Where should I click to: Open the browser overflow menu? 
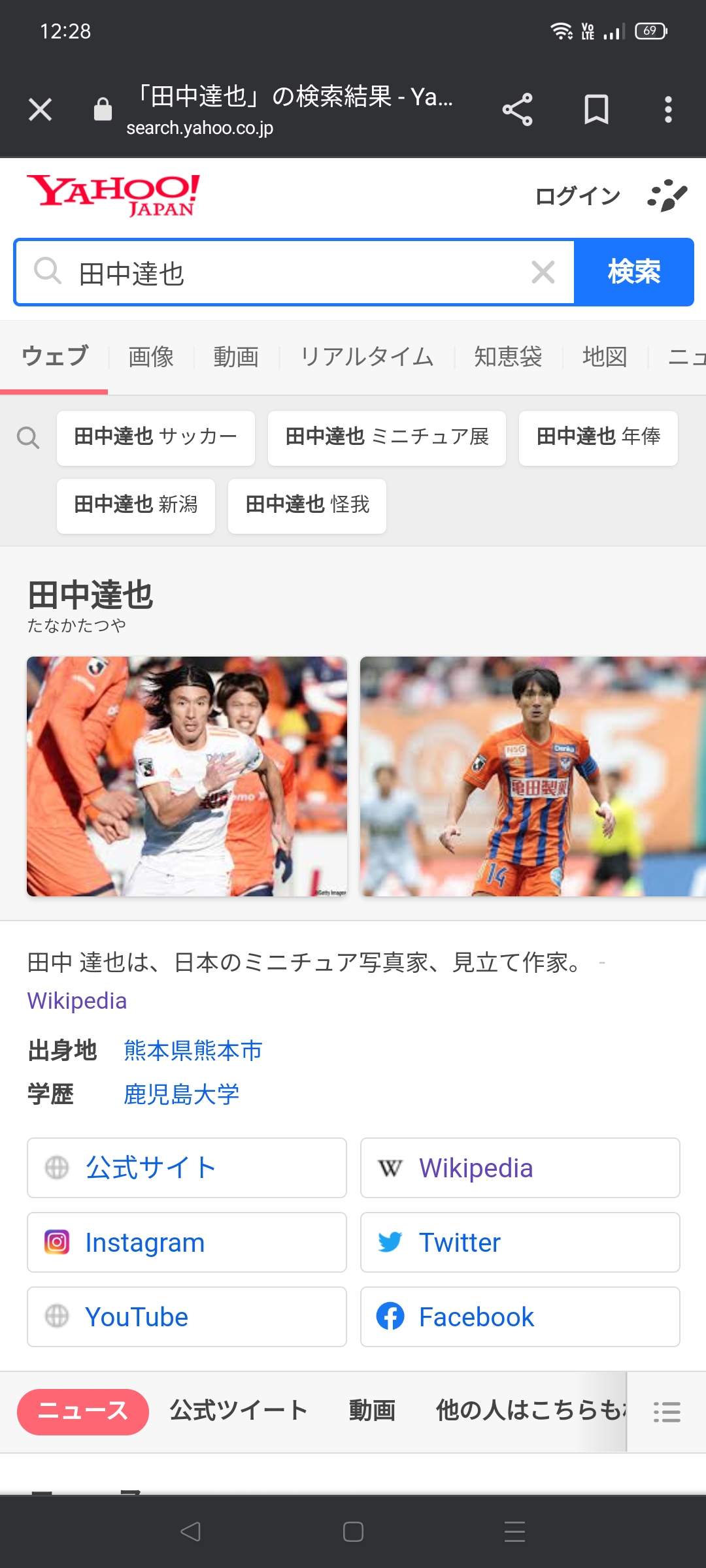coord(667,110)
